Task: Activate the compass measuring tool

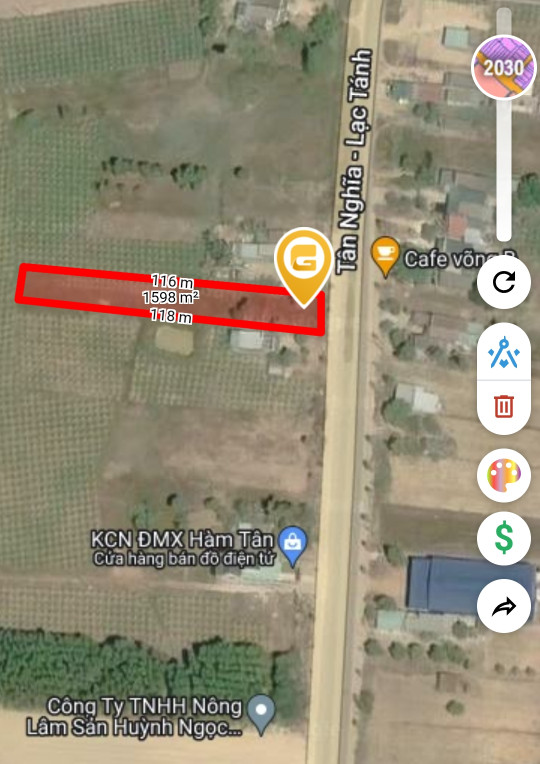Action: pyautogui.click(x=504, y=351)
